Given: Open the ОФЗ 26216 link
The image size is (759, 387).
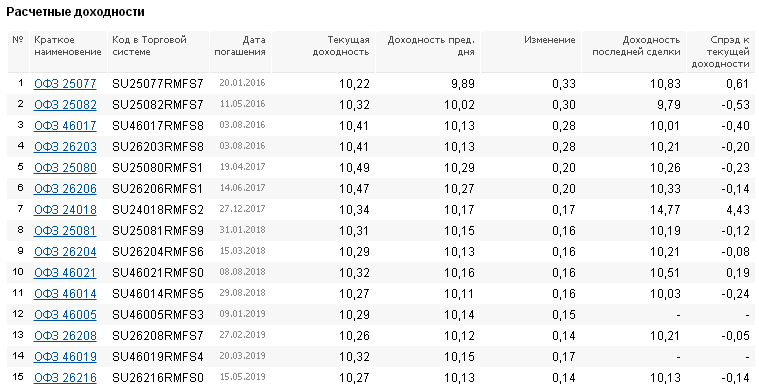Looking at the screenshot, I should 65,378.
